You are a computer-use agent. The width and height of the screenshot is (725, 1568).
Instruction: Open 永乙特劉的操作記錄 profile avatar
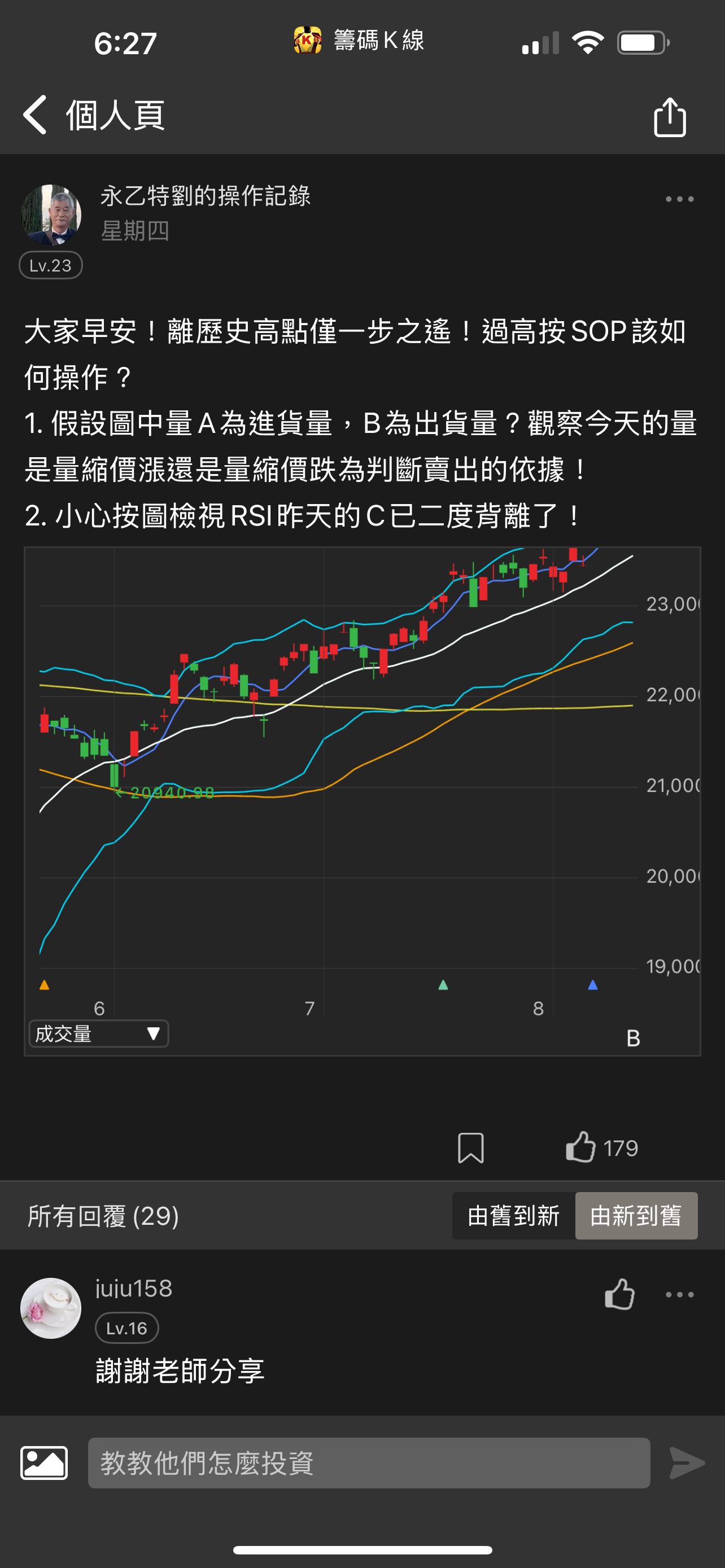point(51,215)
